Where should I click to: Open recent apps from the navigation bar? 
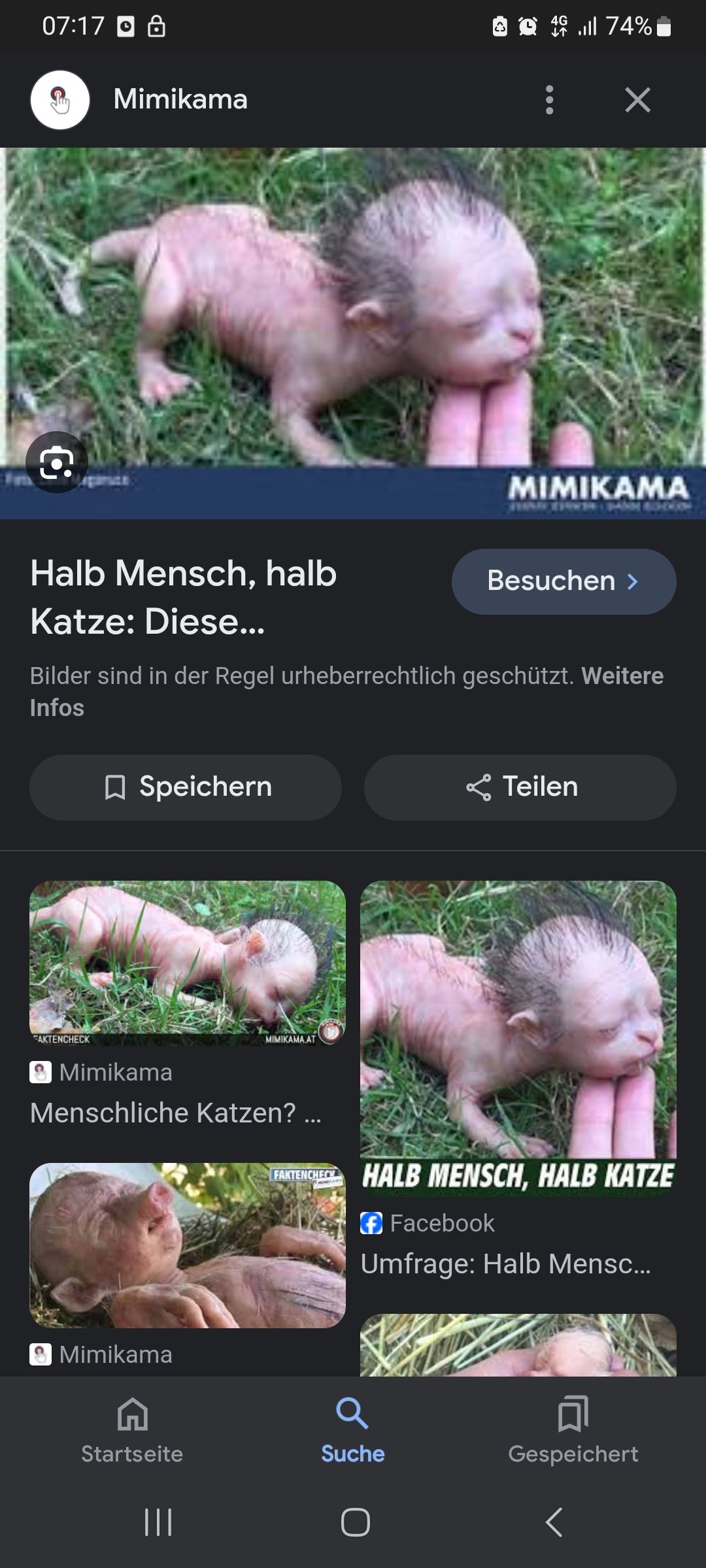coord(158,1522)
